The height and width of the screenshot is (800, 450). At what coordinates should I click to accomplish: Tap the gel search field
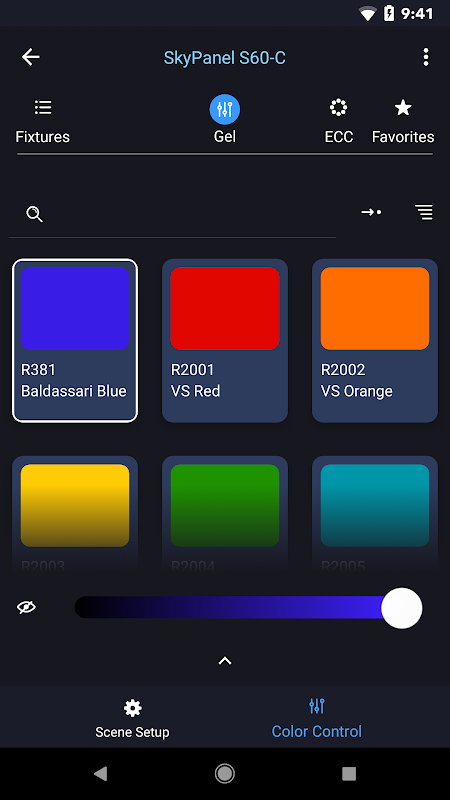(x=172, y=213)
